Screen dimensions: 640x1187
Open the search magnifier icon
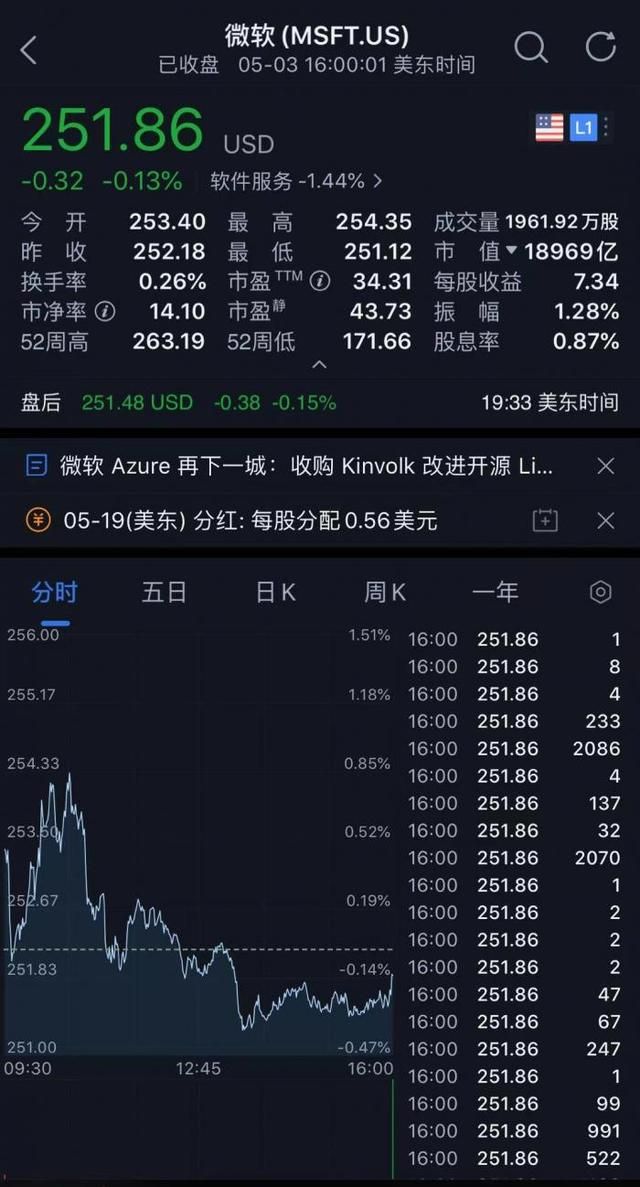click(530, 47)
